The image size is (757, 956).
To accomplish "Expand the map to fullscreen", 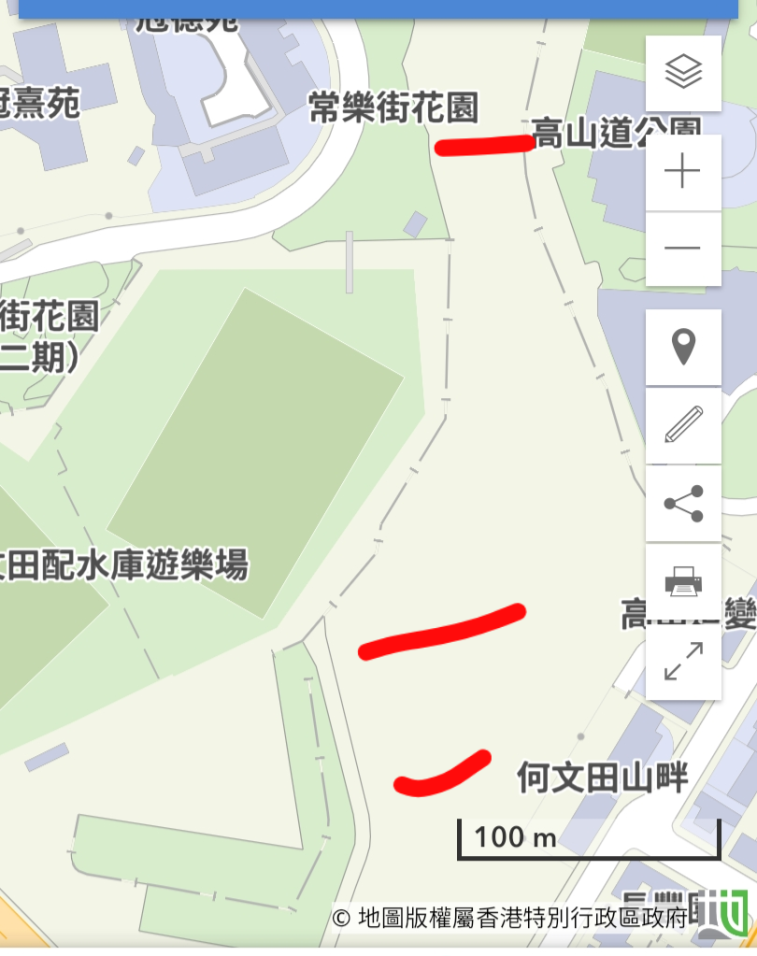I will point(683,661).
